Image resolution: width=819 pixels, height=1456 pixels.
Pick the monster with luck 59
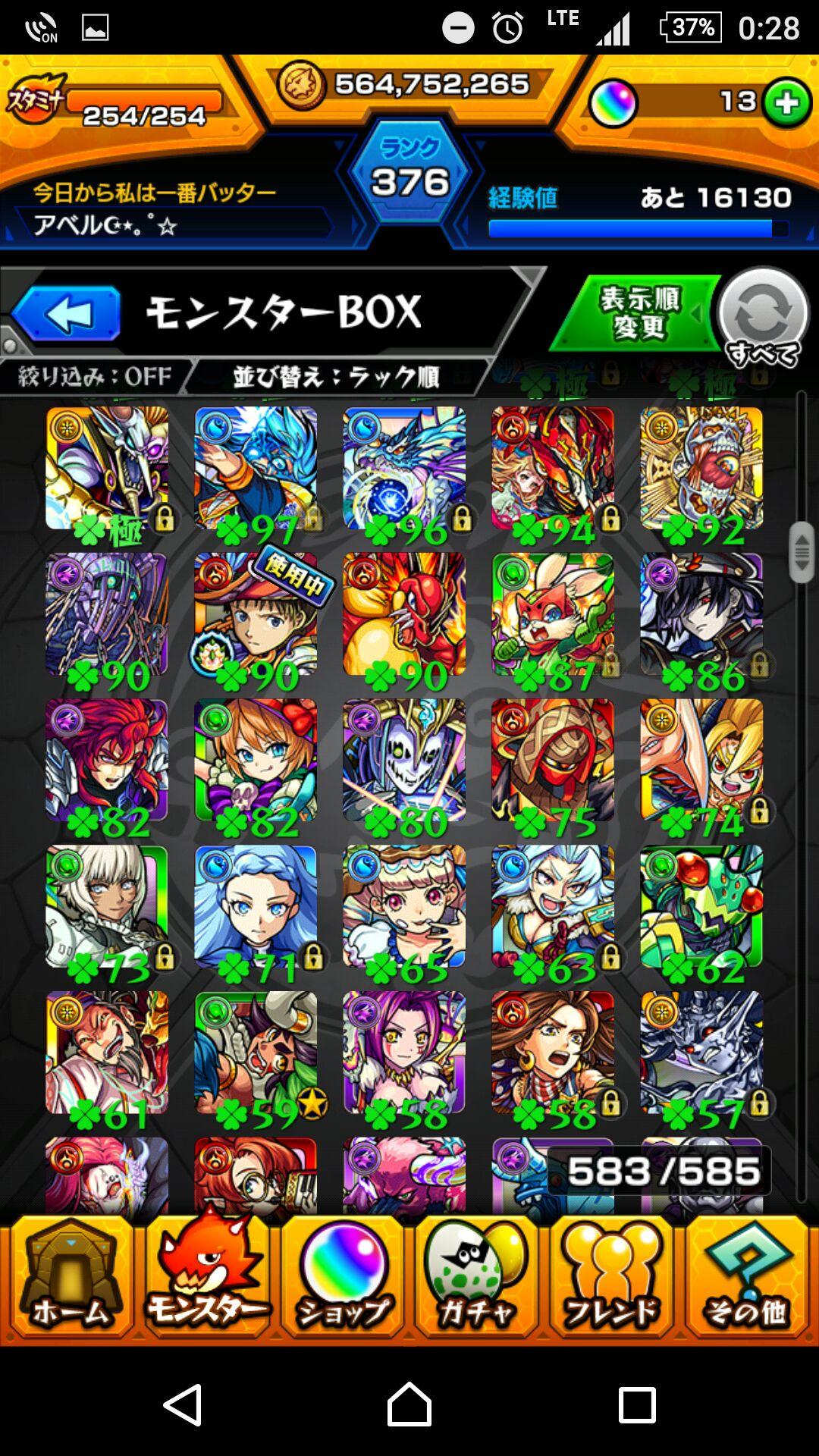pyautogui.click(x=256, y=1053)
